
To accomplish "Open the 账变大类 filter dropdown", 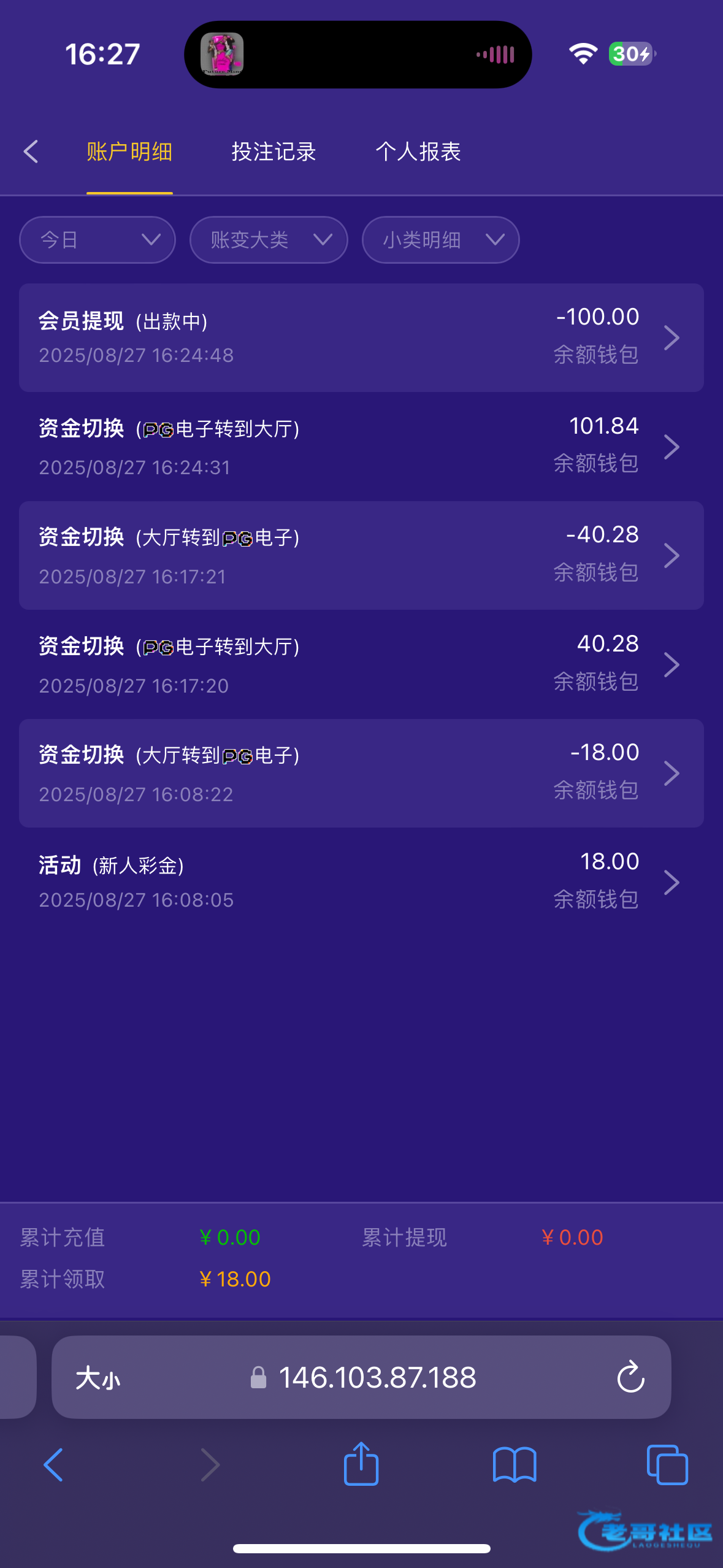I will point(269,240).
